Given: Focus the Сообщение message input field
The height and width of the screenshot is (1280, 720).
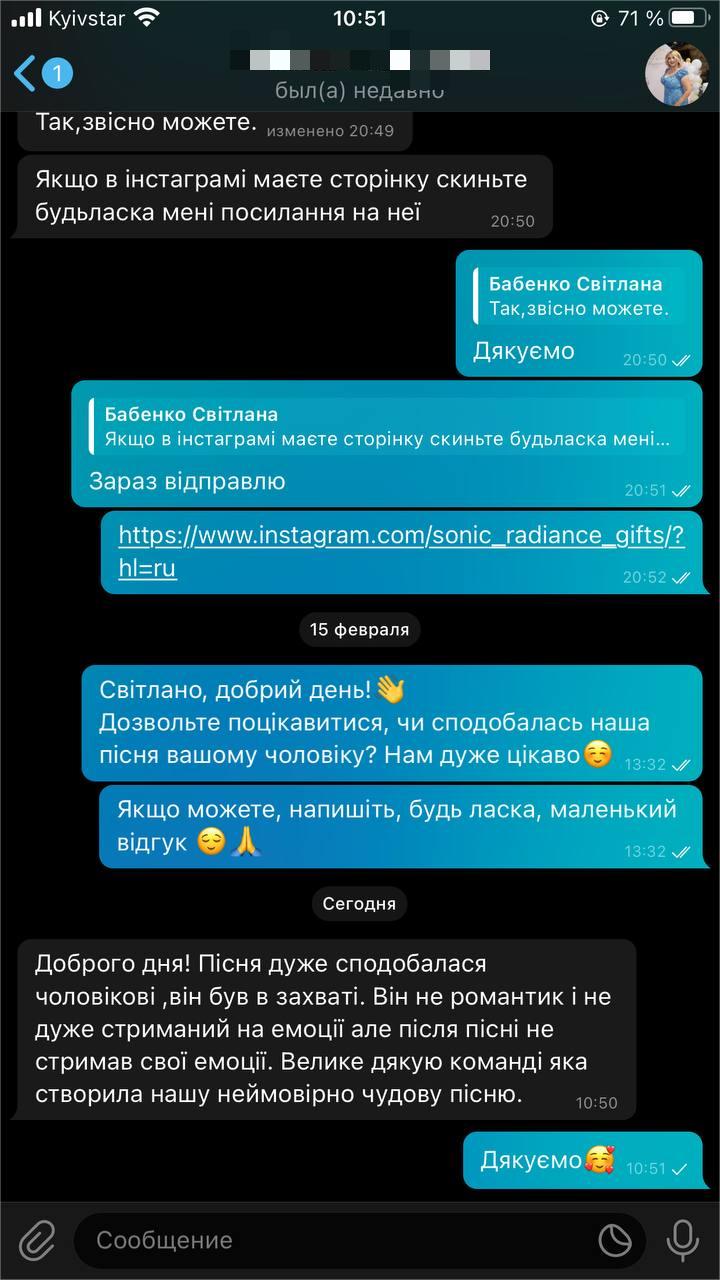Looking at the screenshot, I should pos(330,1240).
